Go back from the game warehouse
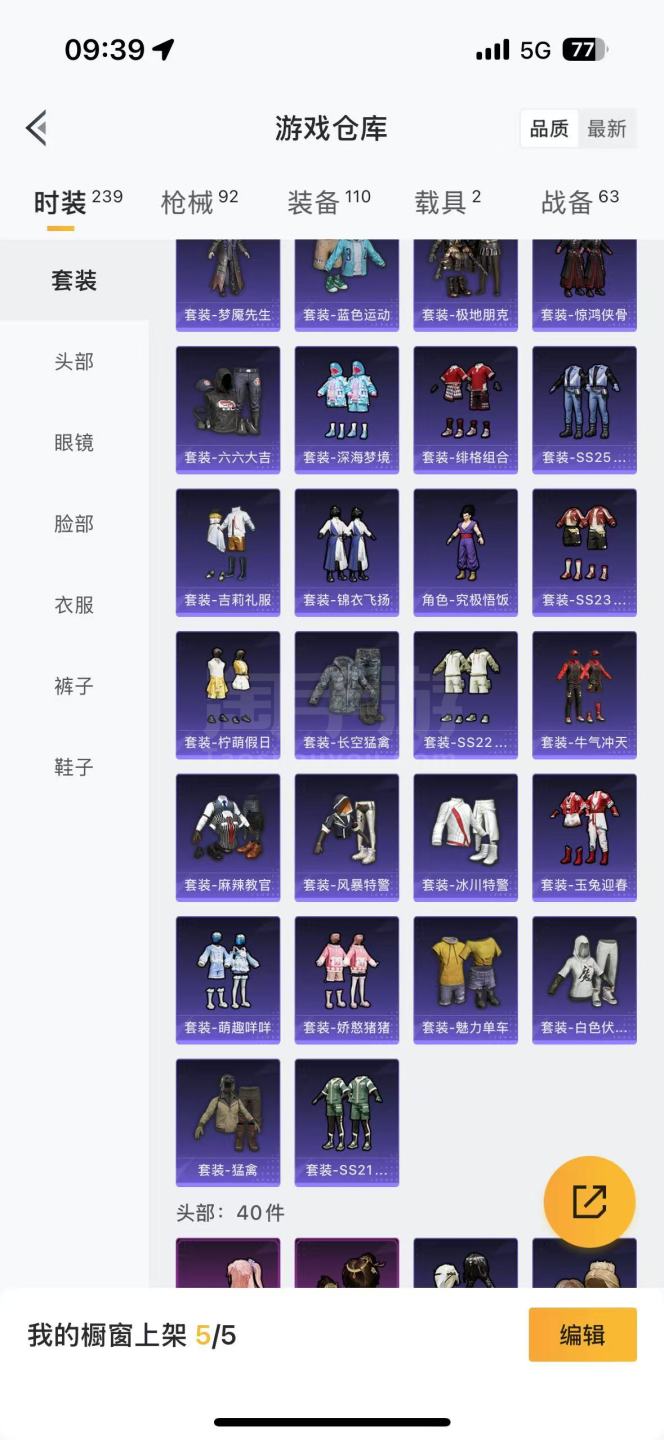The image size is (664, 1440). (x=37, y=128)
